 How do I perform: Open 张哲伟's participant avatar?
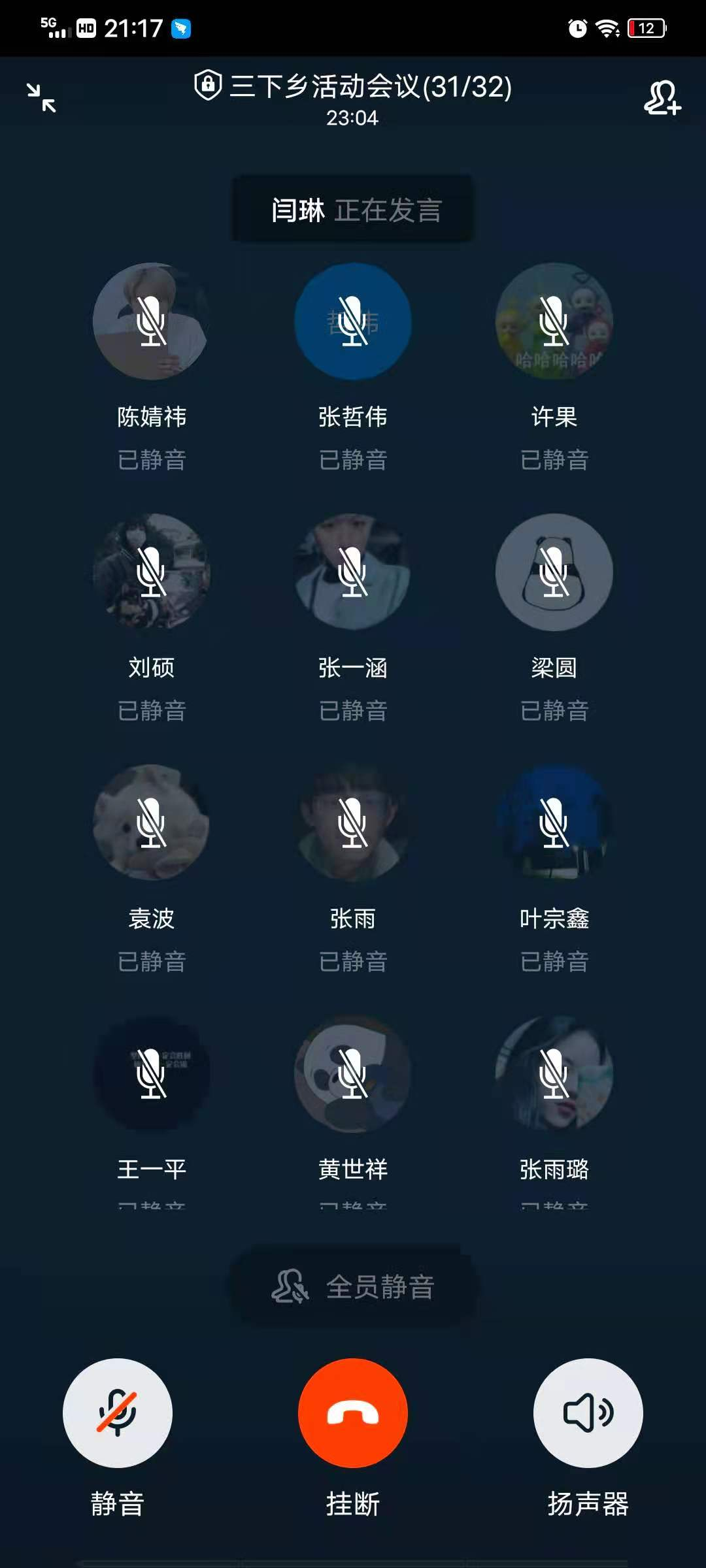tap(353, 321)
